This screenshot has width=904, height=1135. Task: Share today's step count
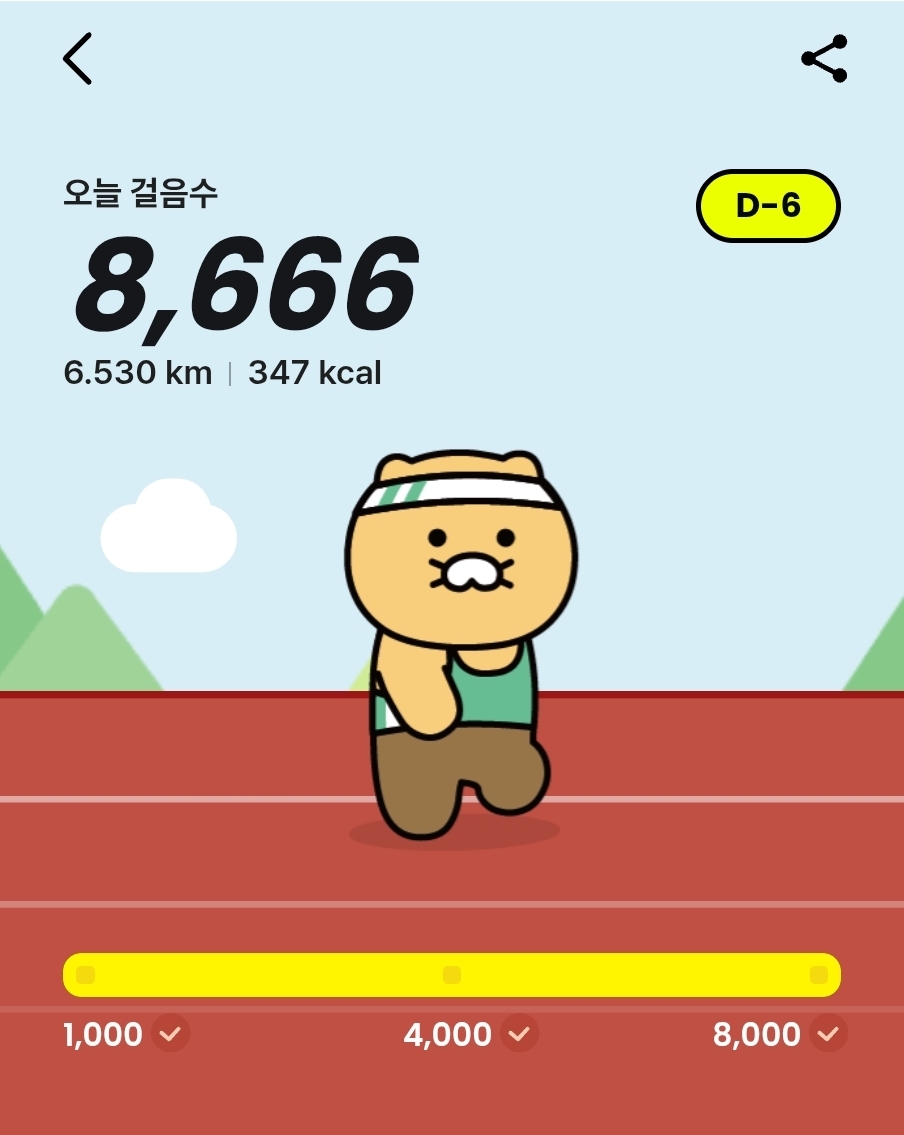tap(824, 59)
